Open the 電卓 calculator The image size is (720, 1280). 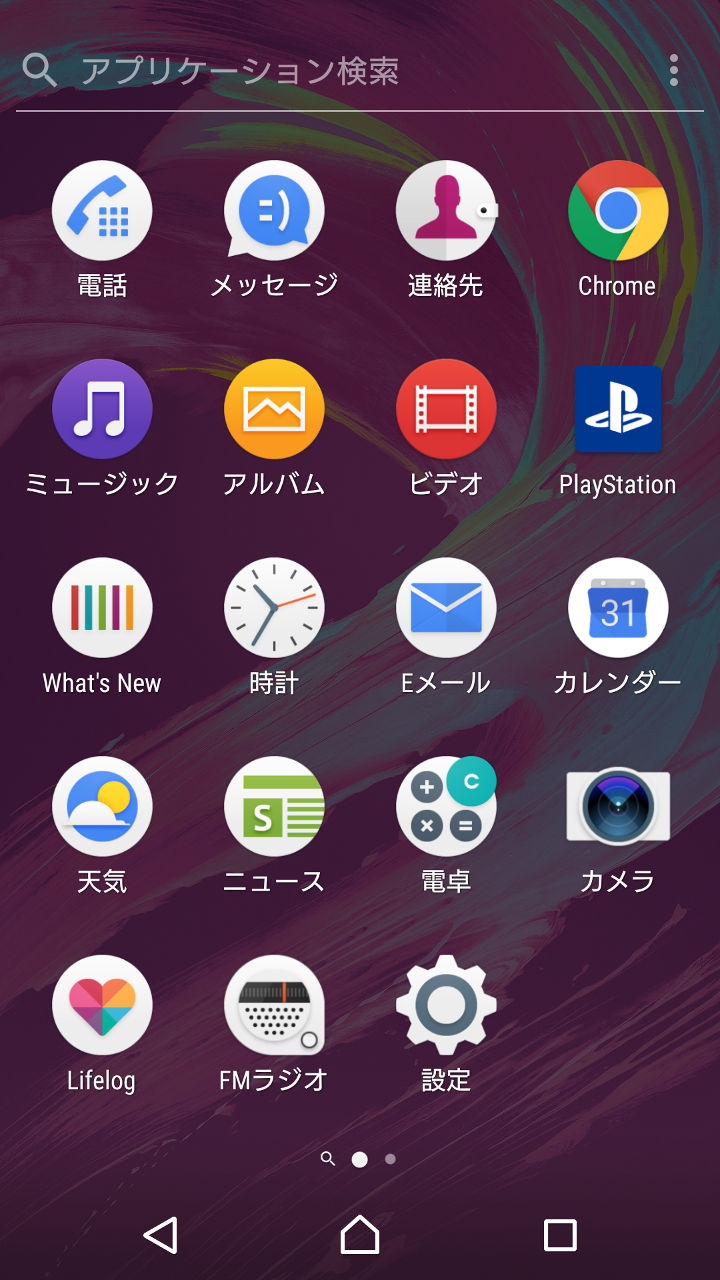coord(446,806)
